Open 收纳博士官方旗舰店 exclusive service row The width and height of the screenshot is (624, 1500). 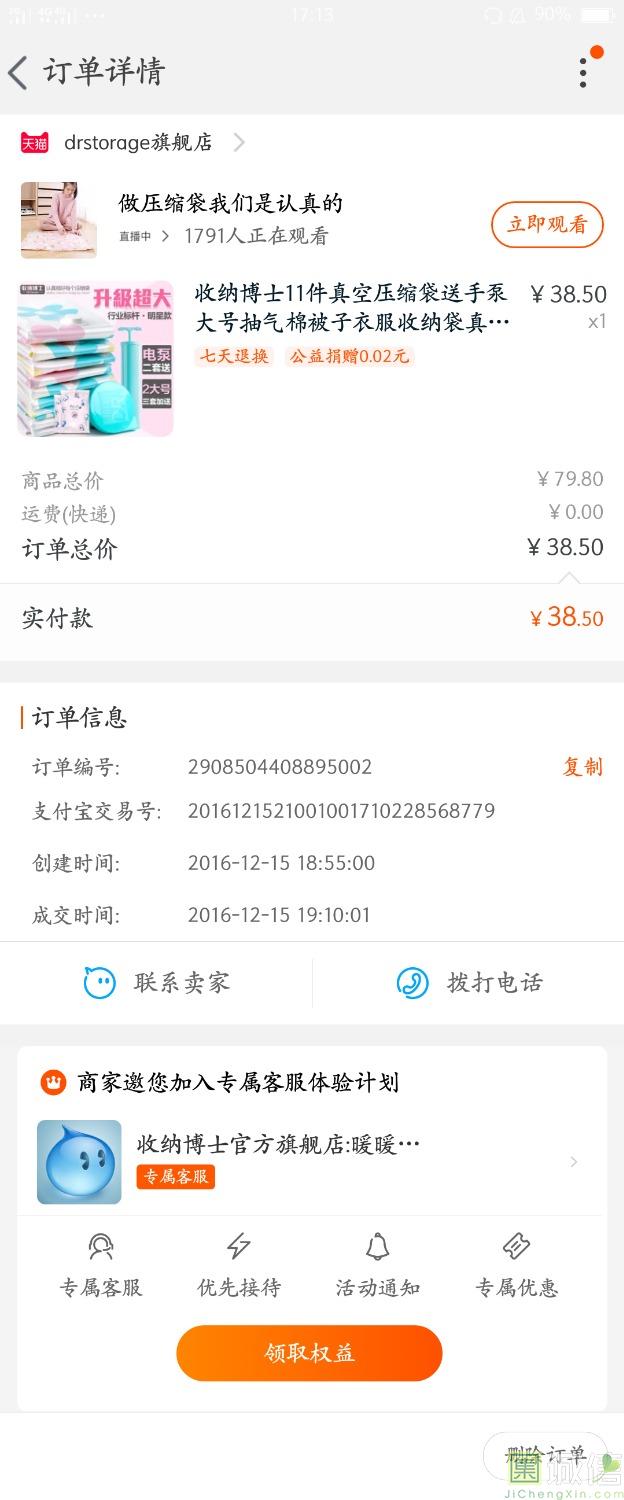click(x=310, y=1161)
